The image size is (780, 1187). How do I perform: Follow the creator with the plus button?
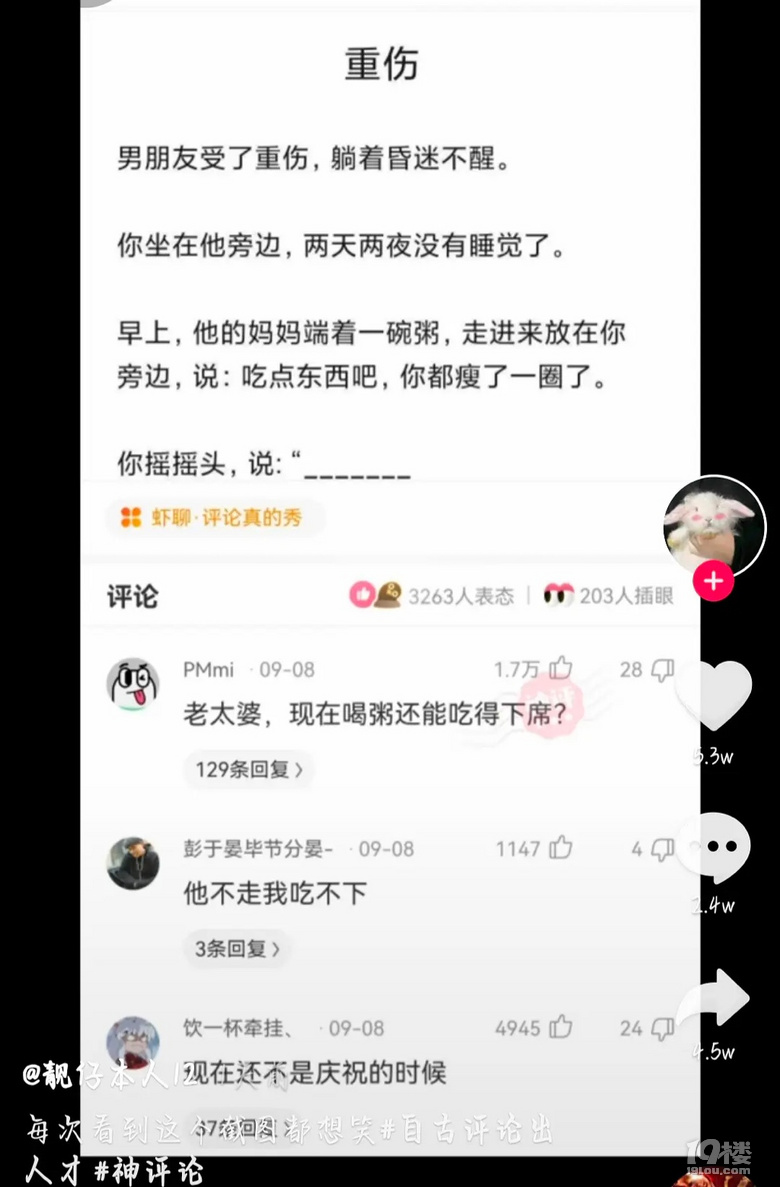(713, 581)
